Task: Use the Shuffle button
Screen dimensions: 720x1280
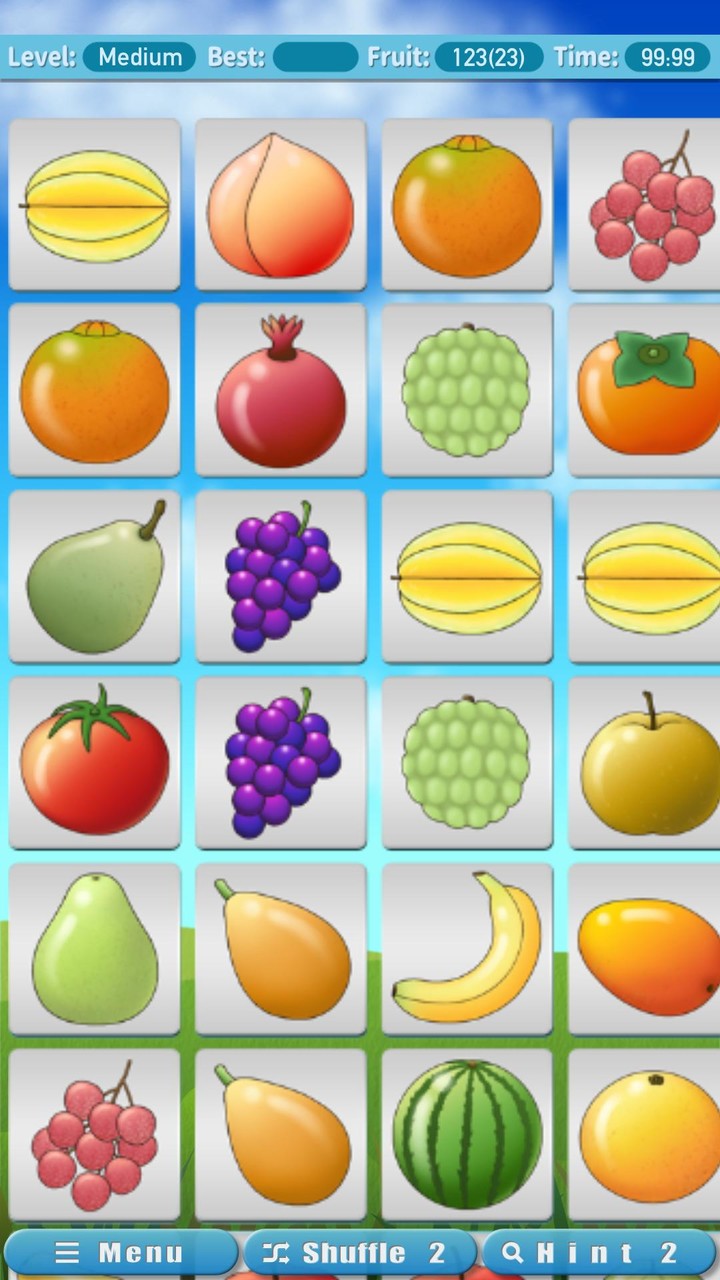Action: click(360, 1251)
